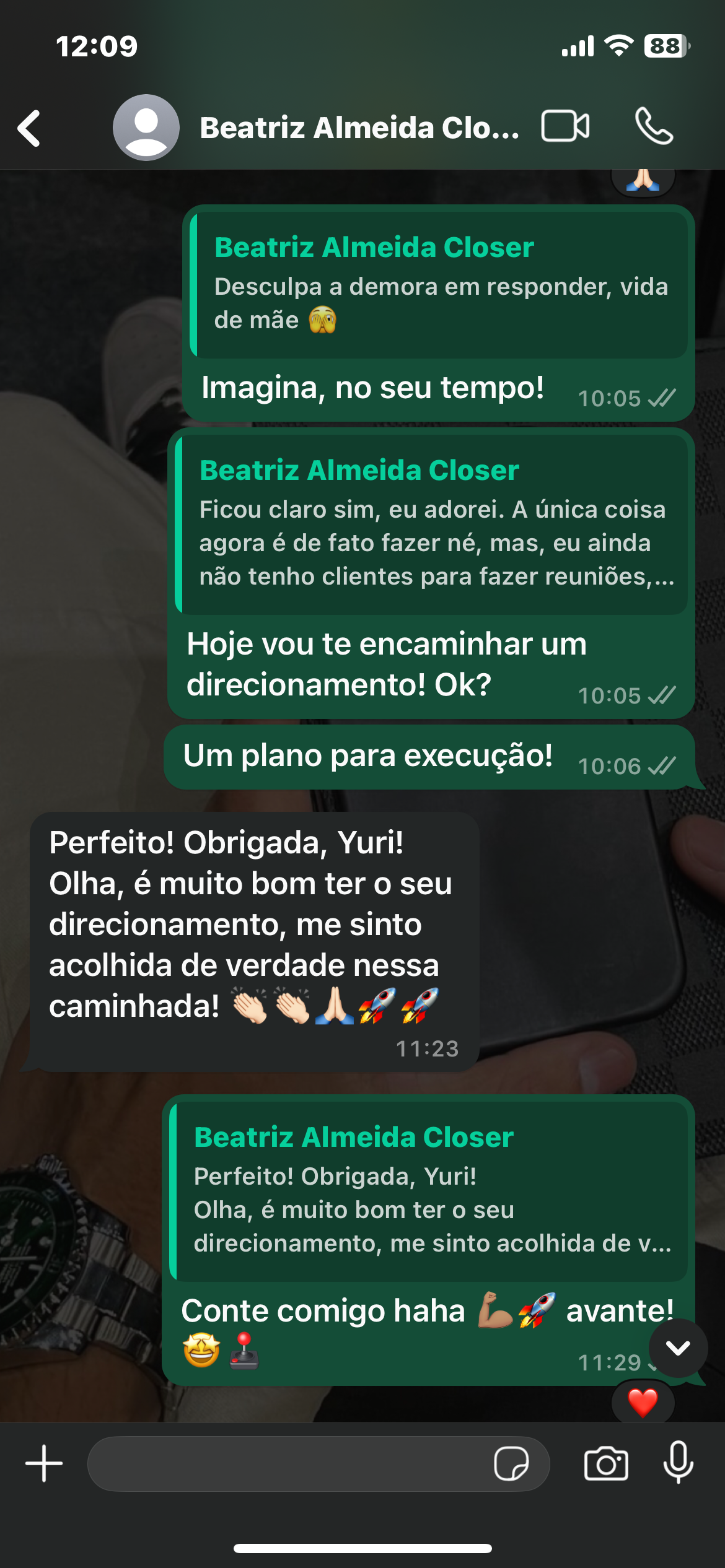Go back to the chat list
725x1568 pixels.
coord(29,128)
